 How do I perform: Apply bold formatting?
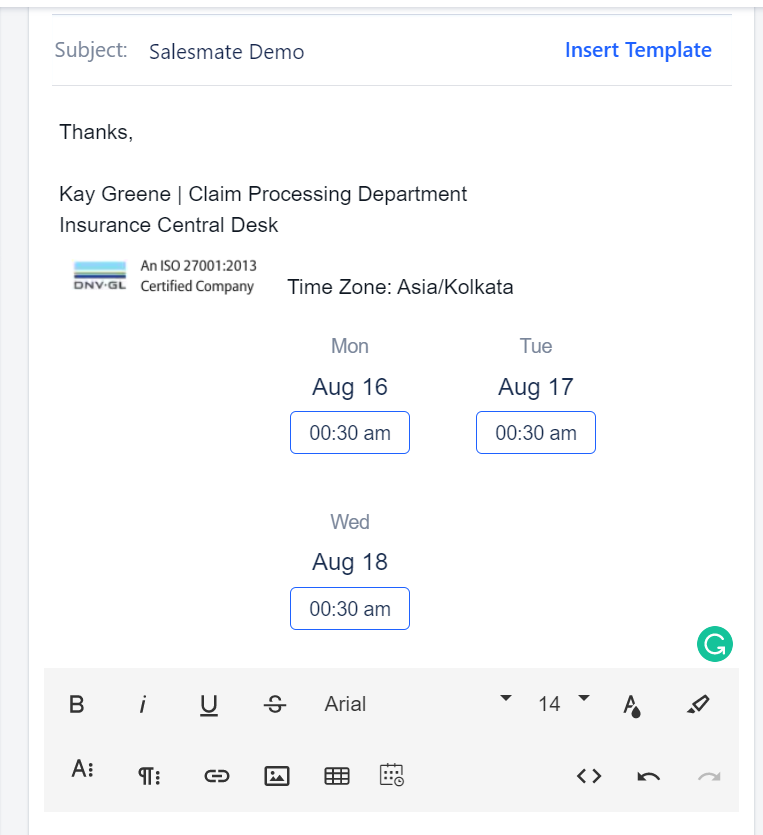click(77, 704)
